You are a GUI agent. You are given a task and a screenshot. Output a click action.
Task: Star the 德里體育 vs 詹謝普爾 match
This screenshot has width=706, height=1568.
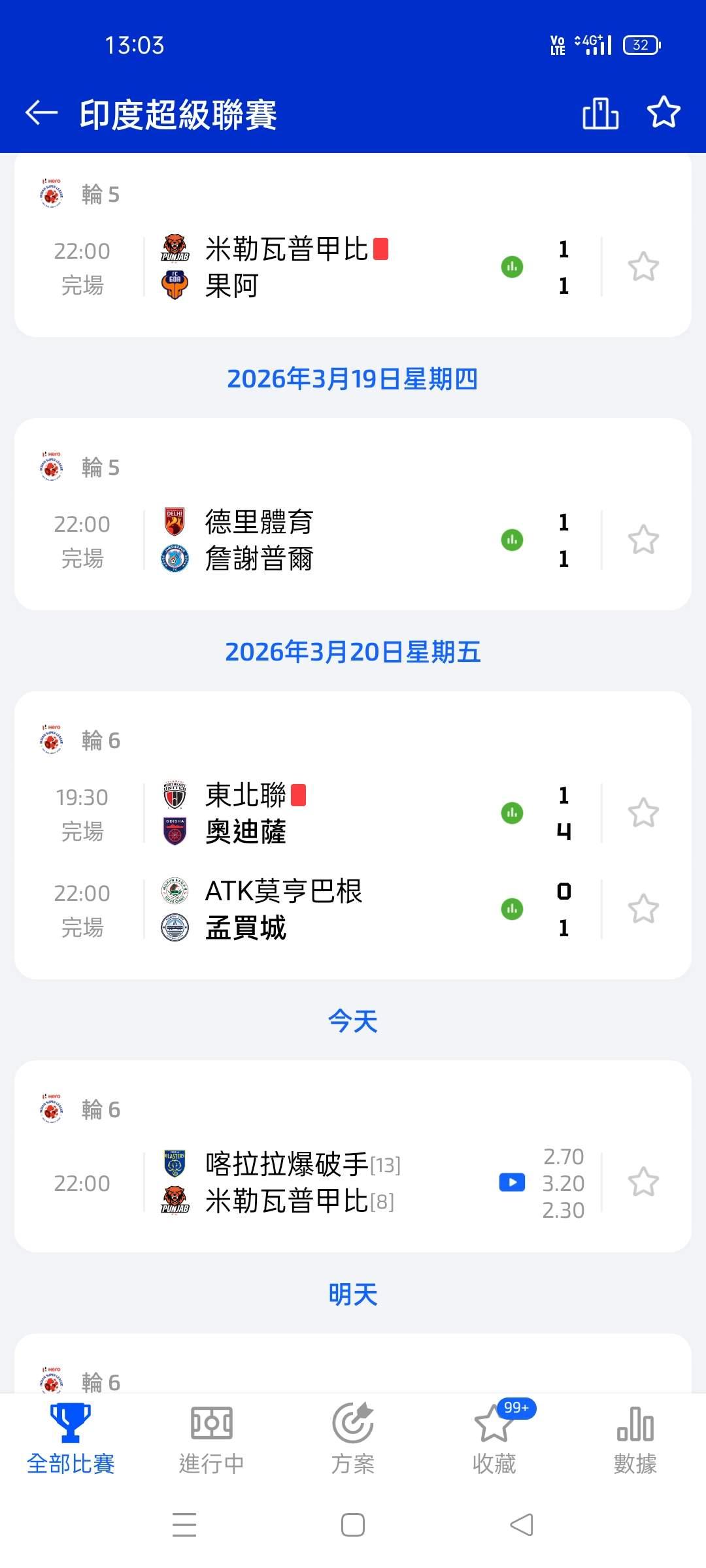[643, 540]
